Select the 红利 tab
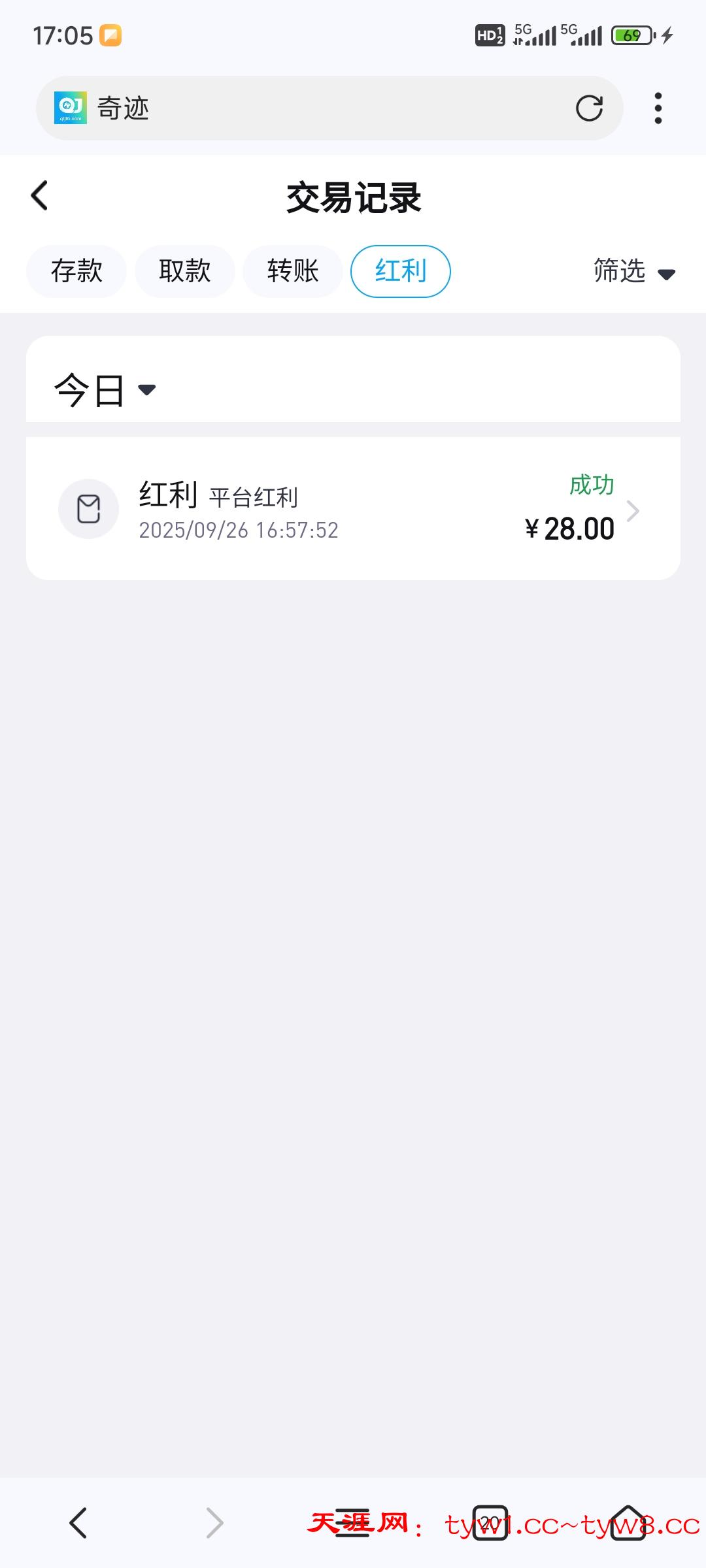The height and width of the screenshot is (1568, 706). tap(400, 271)
